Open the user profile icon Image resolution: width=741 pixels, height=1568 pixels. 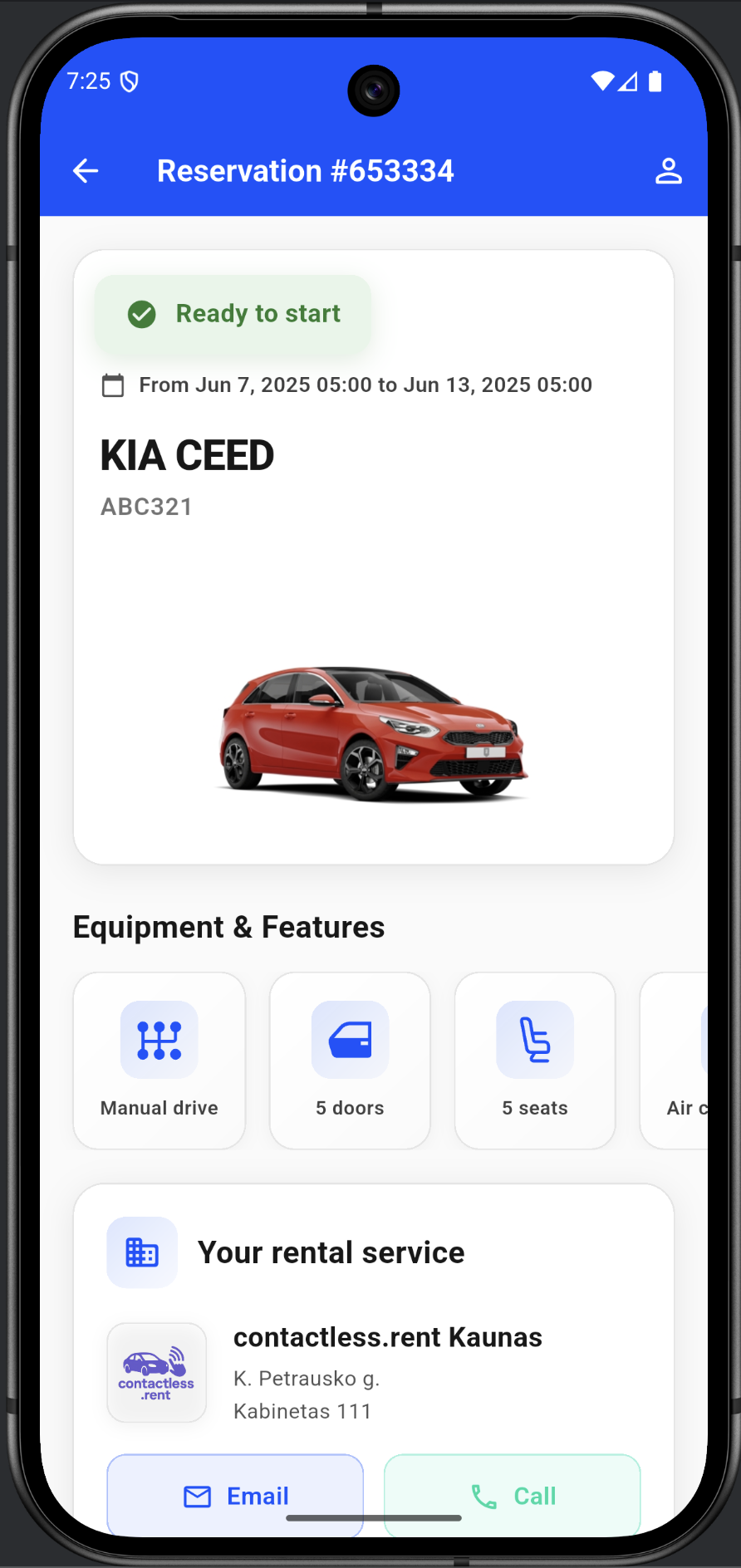point(668,171)
